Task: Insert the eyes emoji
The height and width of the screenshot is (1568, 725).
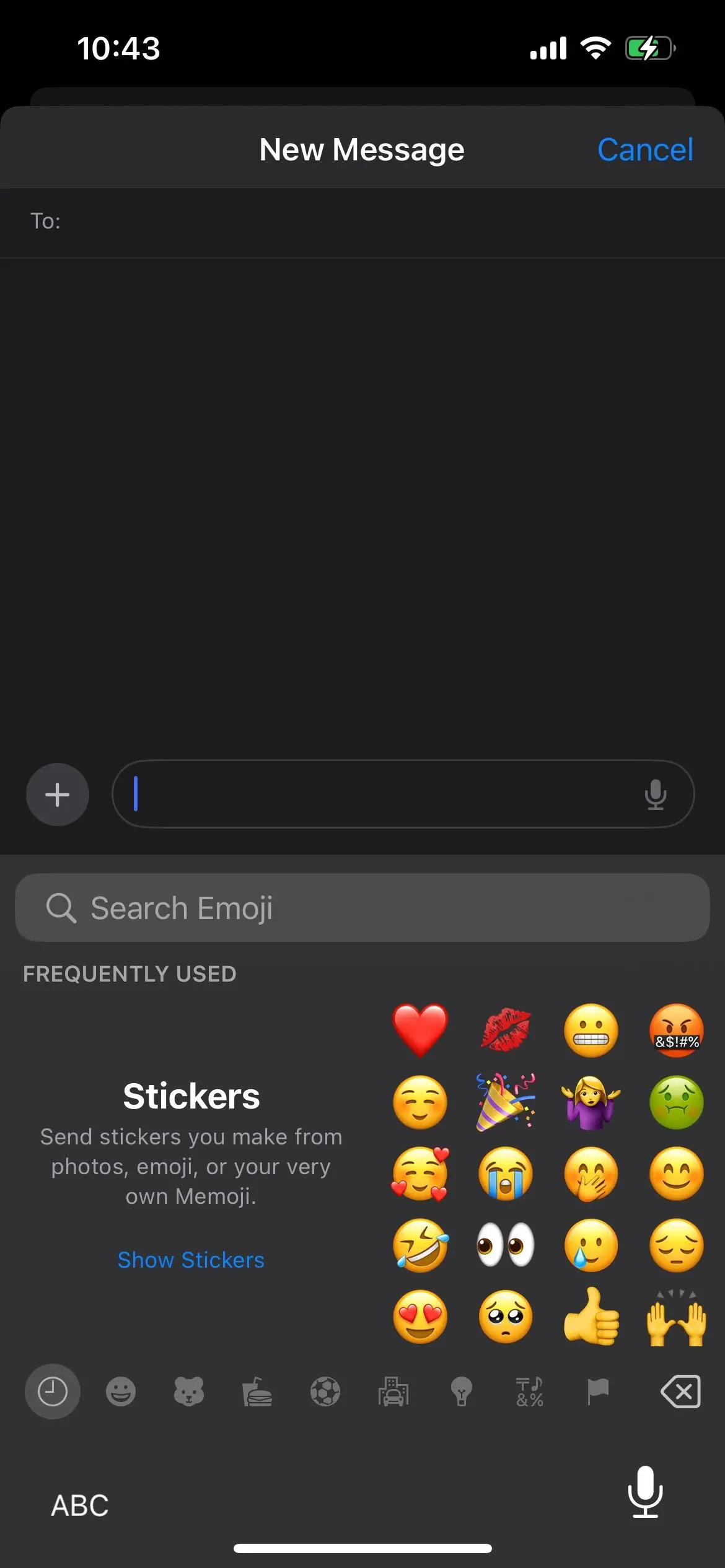Action: click(506, 1245)
